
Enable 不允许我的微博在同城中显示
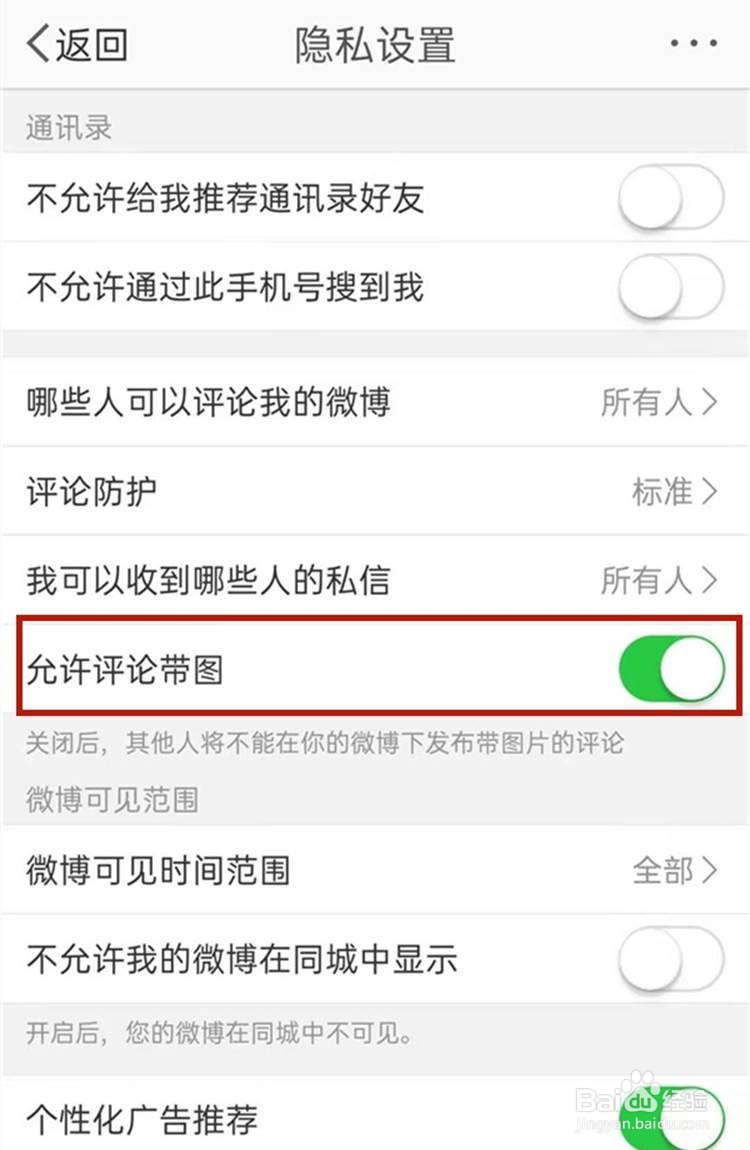(x=672, y=958)
